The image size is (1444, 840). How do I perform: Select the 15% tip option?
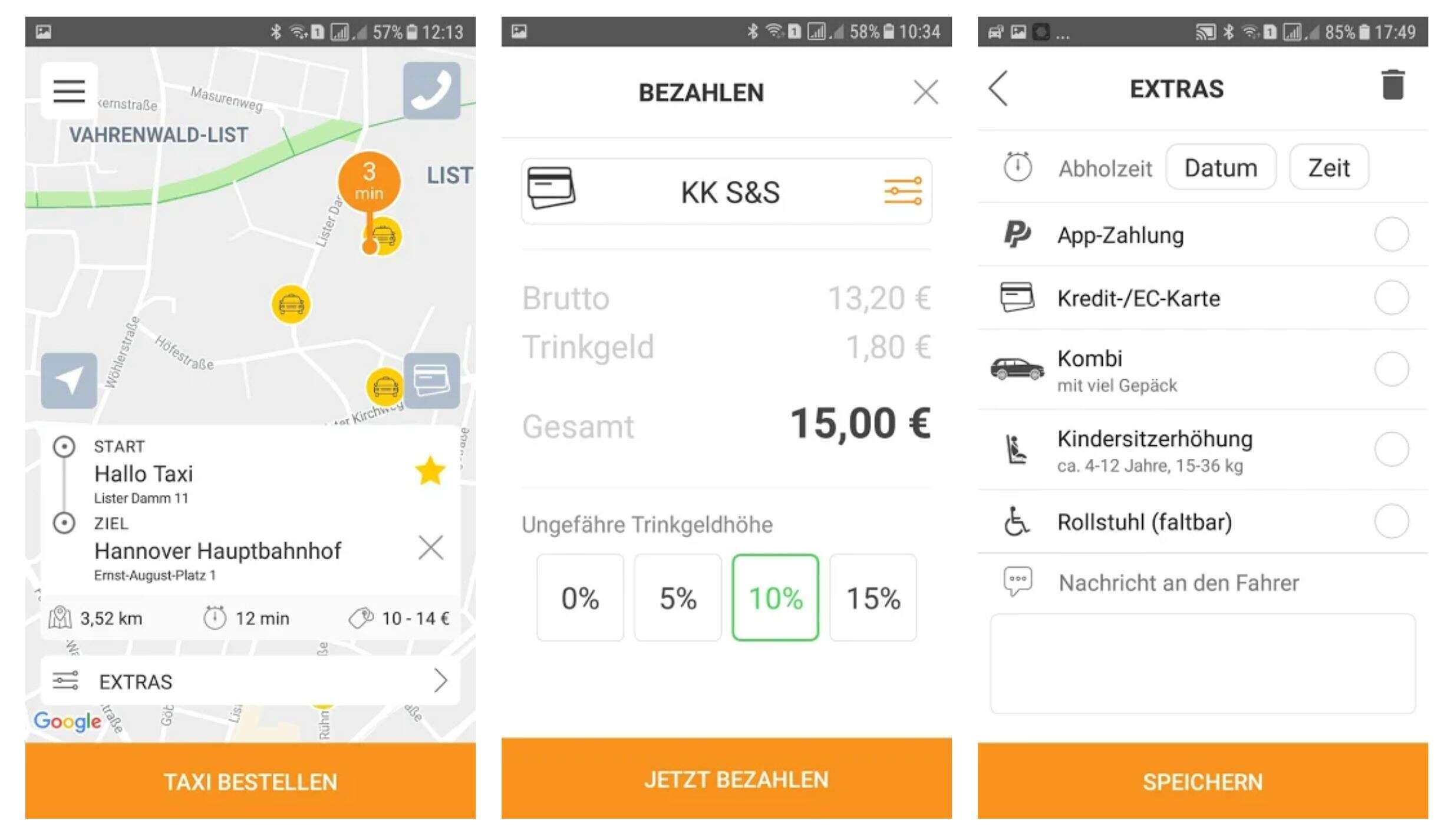(873, 597)
